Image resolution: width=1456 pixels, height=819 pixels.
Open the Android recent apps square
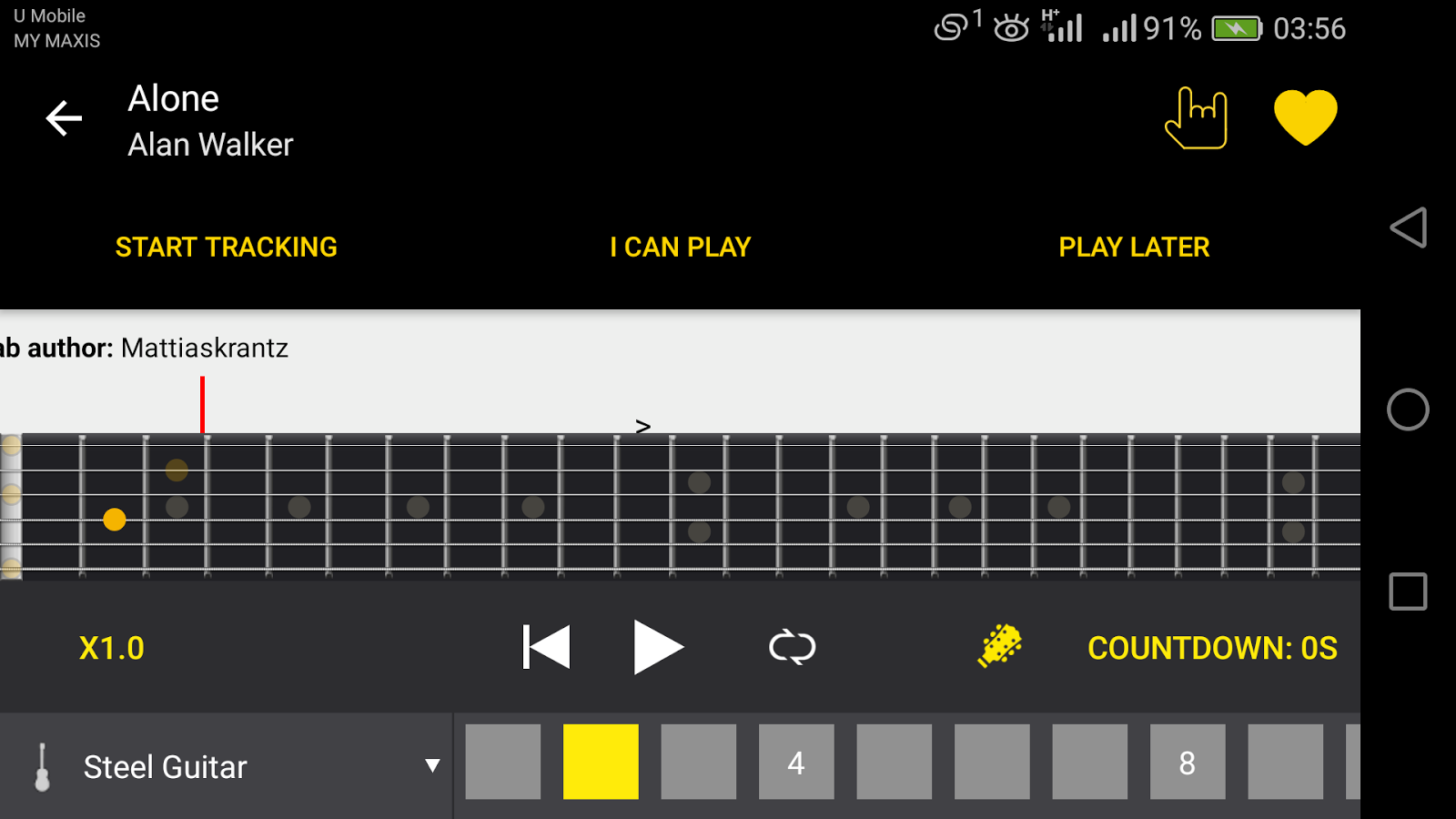pyautogui.click(x=1407, y=591)
